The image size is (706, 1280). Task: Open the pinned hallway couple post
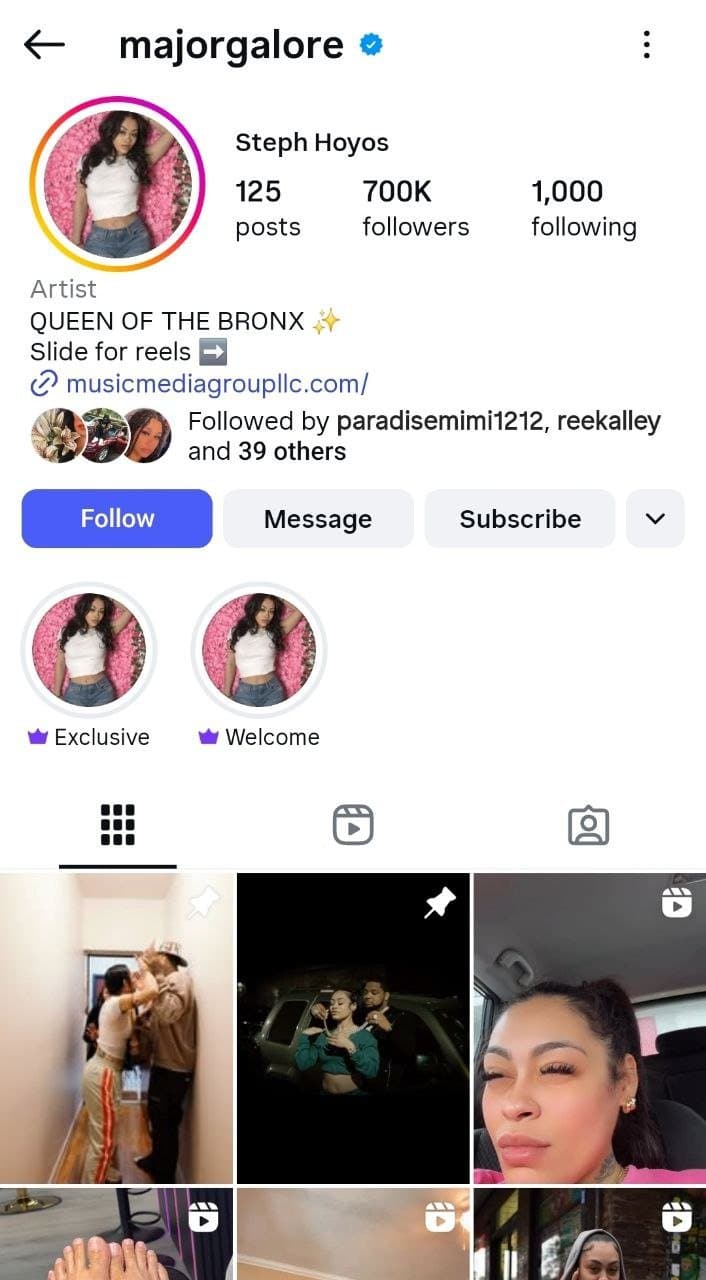click(x=116, y=1028)
